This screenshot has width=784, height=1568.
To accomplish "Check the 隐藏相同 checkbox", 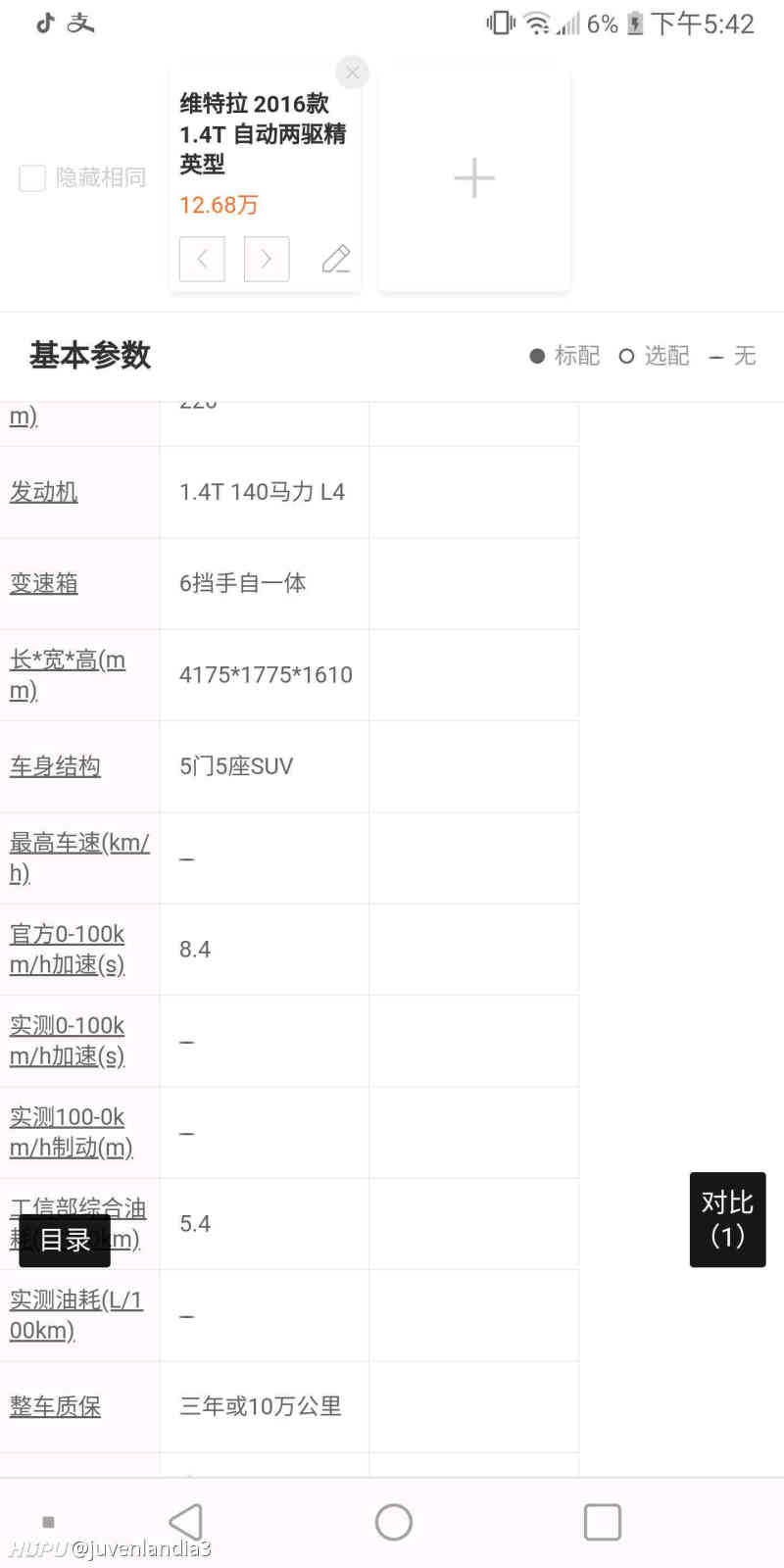I will [x=32, y=178].
